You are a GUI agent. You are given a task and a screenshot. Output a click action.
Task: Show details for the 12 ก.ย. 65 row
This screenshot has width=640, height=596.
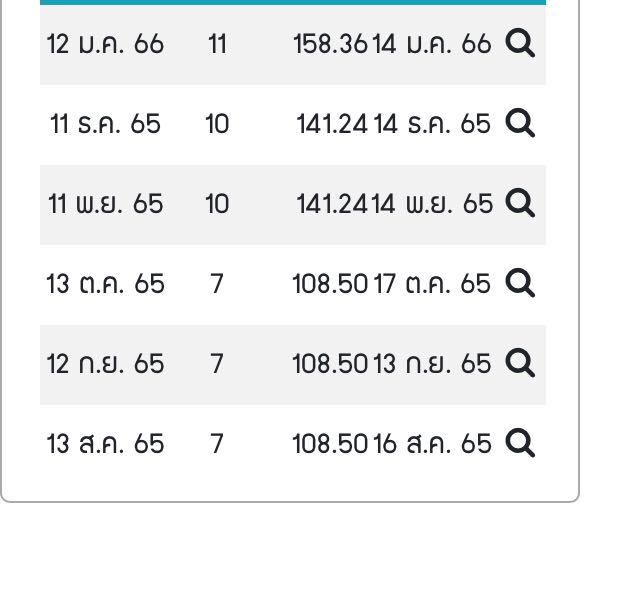click(x=520, y=363)
